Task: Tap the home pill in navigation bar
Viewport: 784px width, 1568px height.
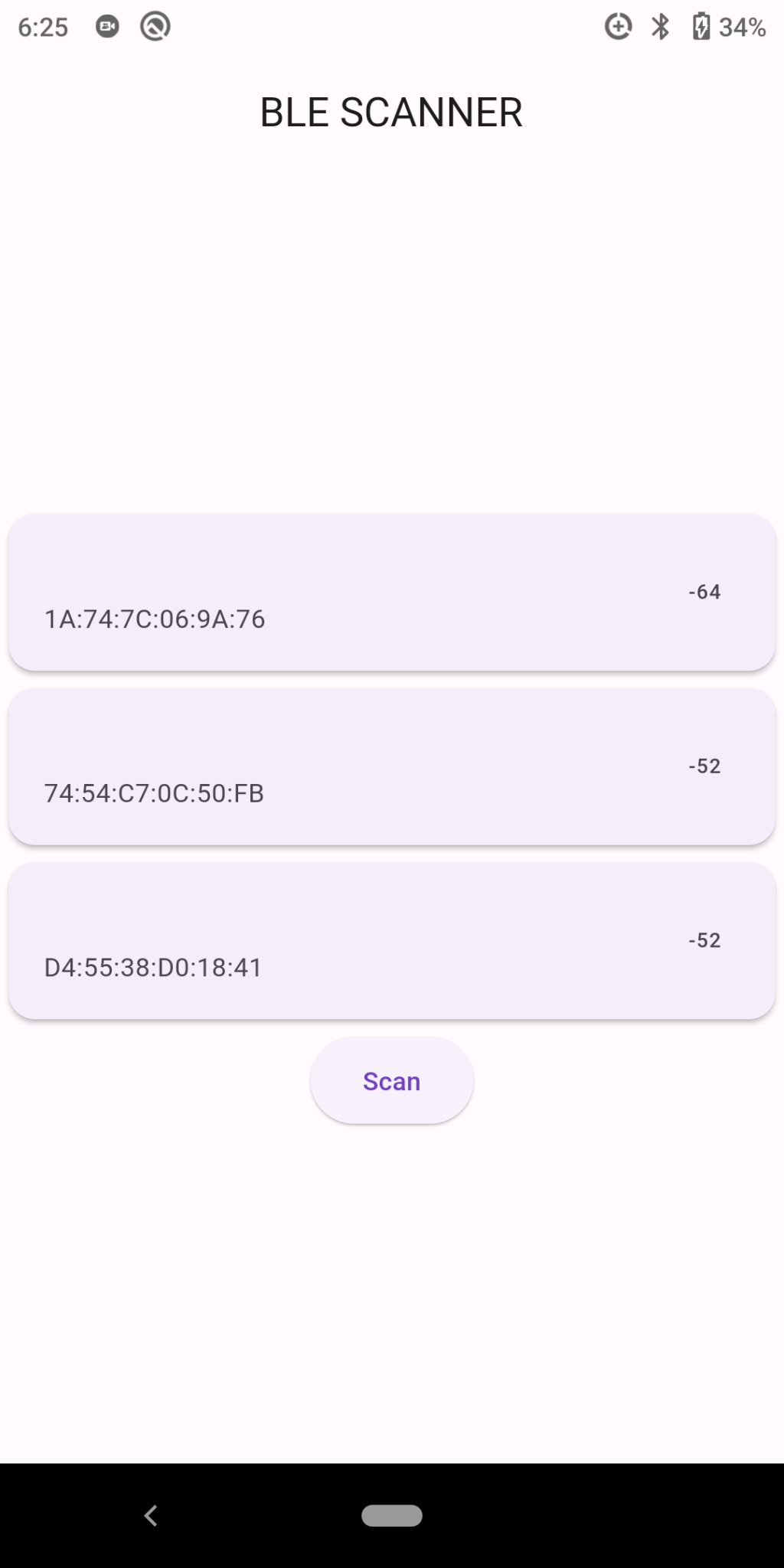Action: coord(391,1515)
